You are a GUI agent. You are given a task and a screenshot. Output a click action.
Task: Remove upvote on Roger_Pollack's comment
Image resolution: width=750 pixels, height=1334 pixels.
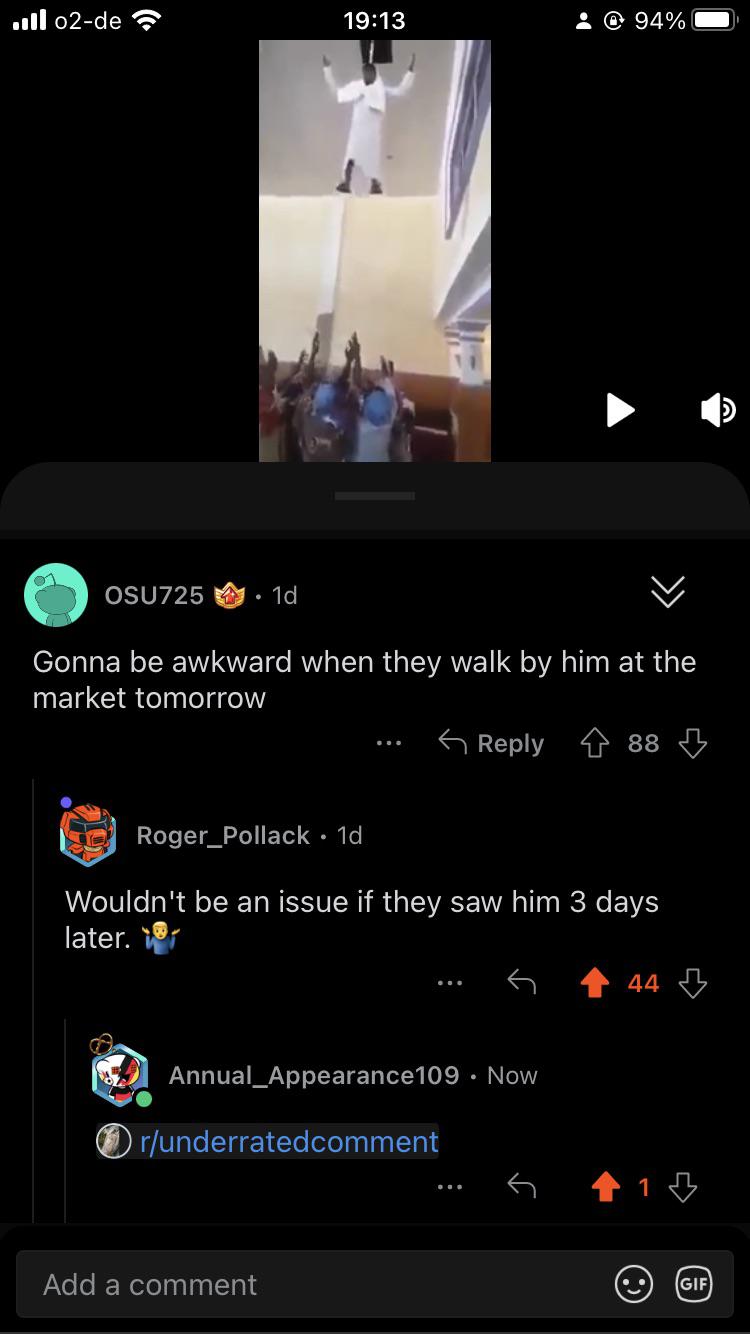click(595, 984)
